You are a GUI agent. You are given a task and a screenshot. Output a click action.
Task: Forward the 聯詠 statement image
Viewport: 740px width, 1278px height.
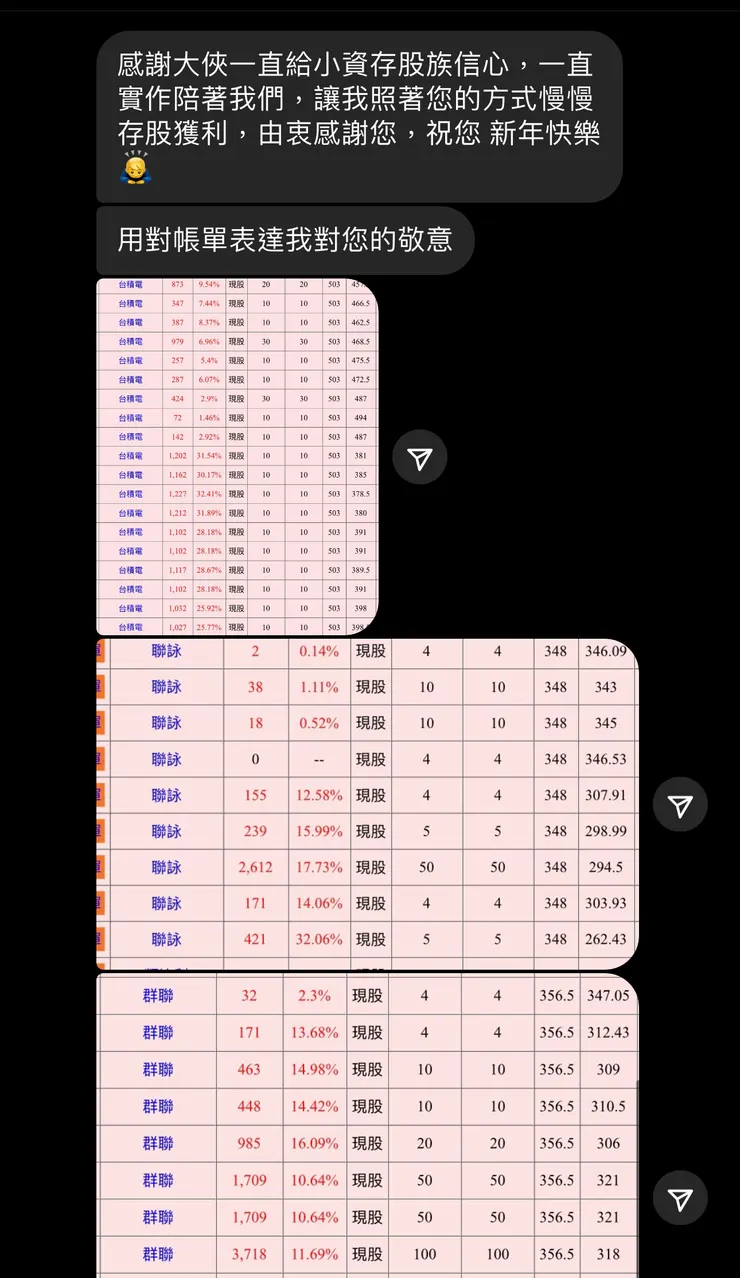click(x=680, y=805)
